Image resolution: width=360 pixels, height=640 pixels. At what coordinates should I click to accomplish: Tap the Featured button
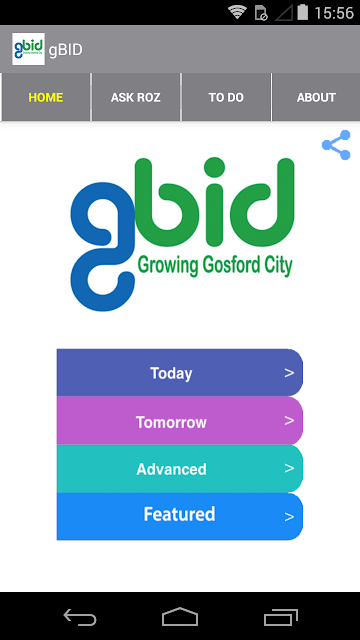pyautogui.click(x=180, y=516)
